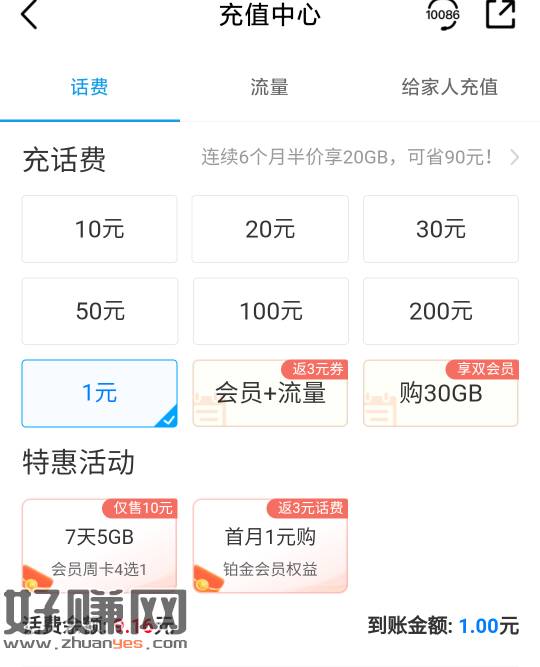Image resolution: width=540 pixels, height=667 pixels.
Task: Open the 话费 tab
Action: (89, 88)
